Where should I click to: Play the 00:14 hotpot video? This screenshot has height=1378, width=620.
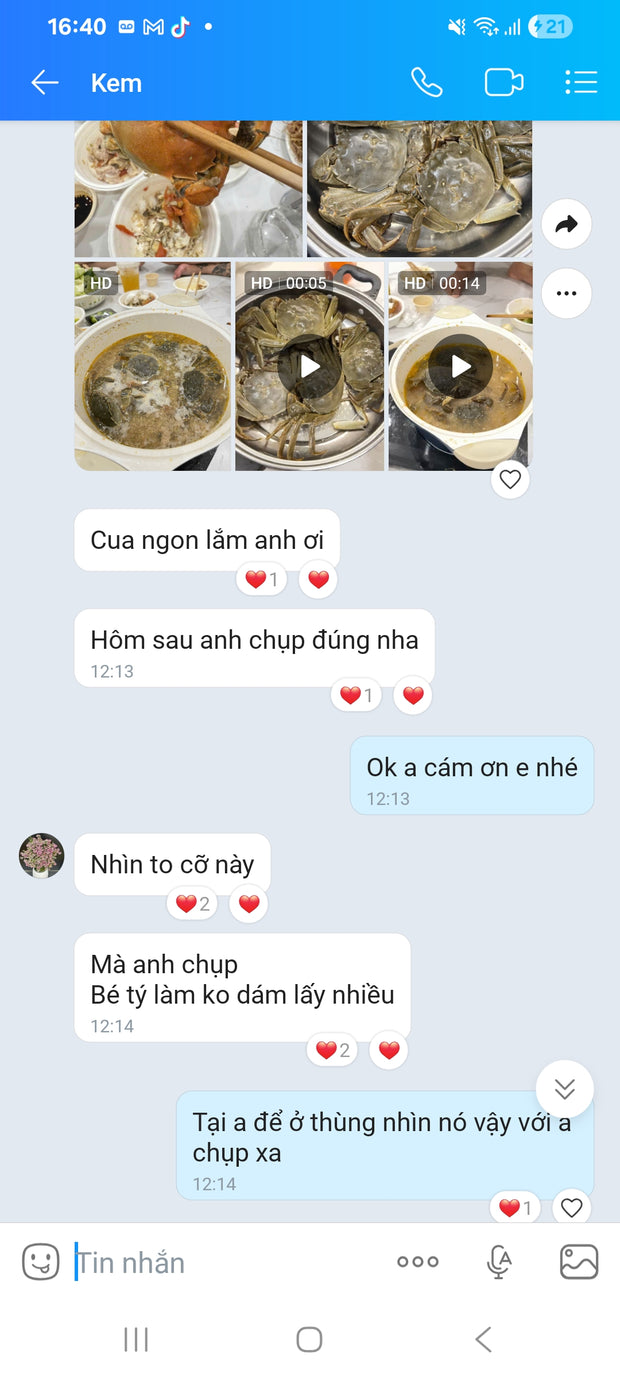pyautogui.click(x=460, y=367)
